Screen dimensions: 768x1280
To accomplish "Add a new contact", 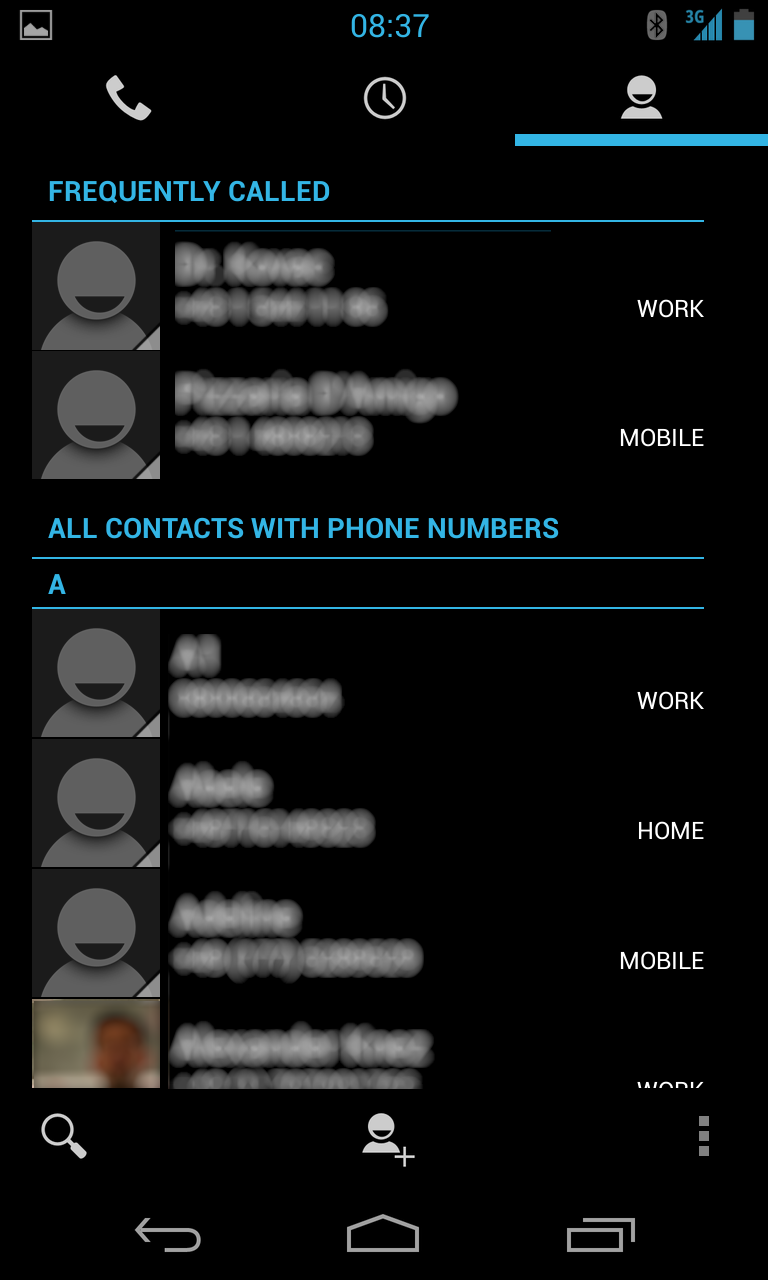I will (387, 1138).
